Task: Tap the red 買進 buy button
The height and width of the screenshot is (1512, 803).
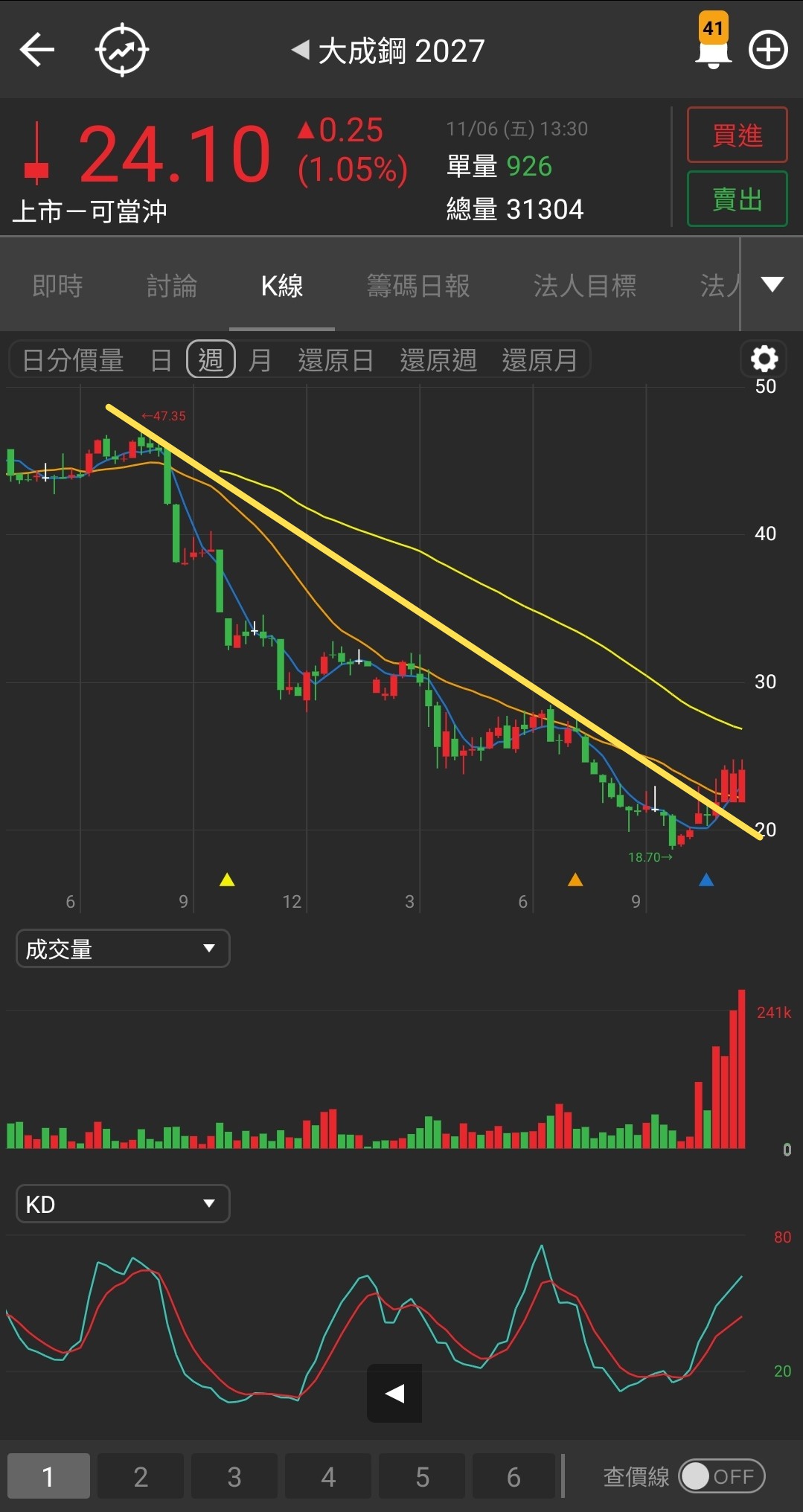Action: 737,135
